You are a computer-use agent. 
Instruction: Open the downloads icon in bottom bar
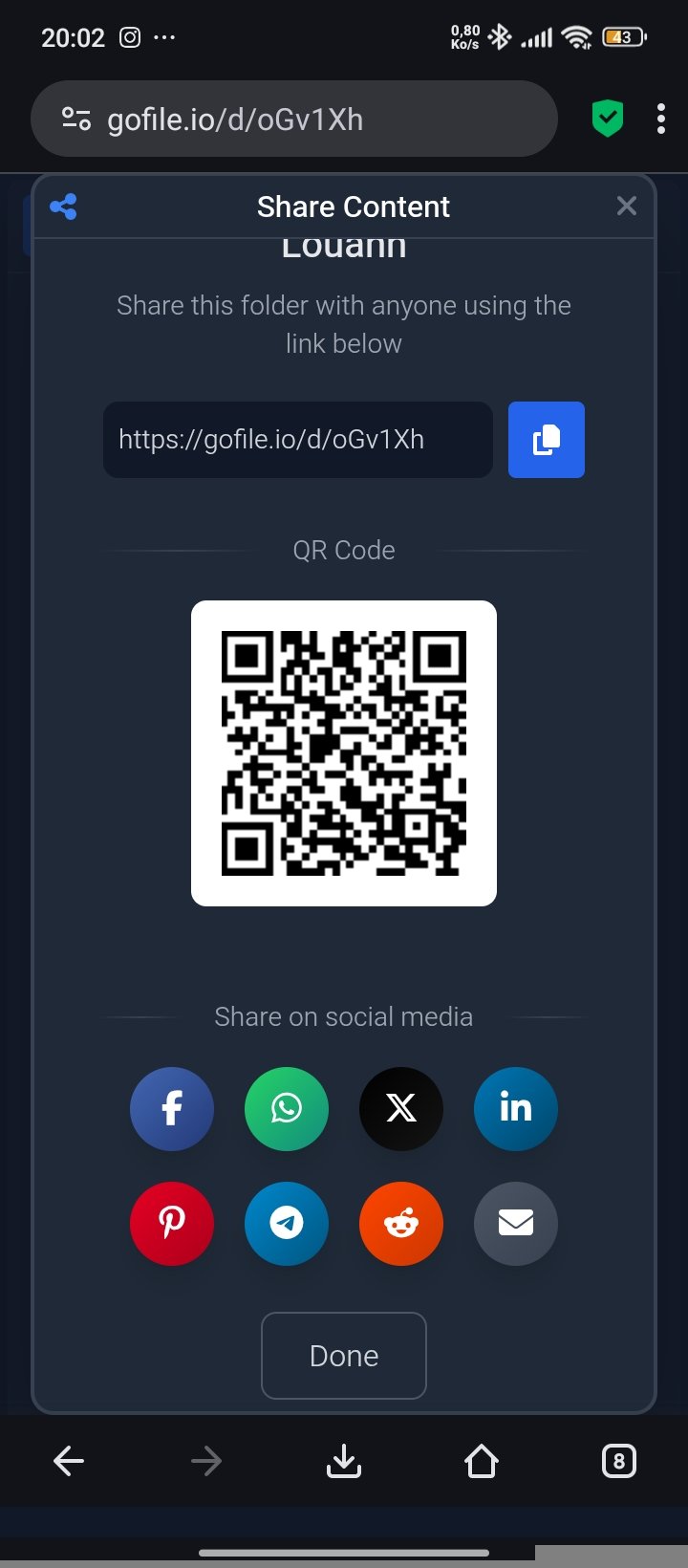[344, 1461]
